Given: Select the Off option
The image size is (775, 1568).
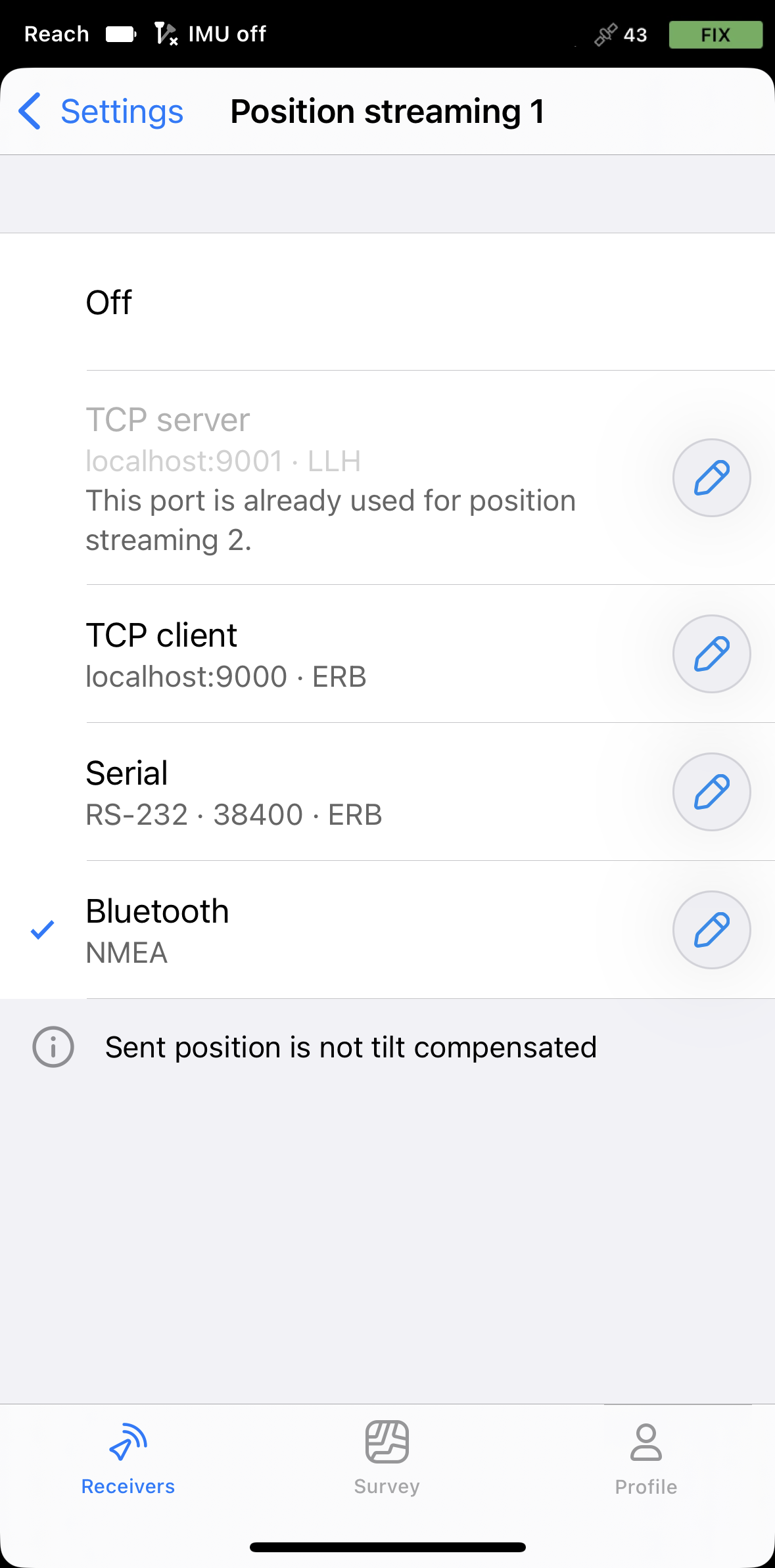Looking at the screenshot, I should tap(387, 302).
